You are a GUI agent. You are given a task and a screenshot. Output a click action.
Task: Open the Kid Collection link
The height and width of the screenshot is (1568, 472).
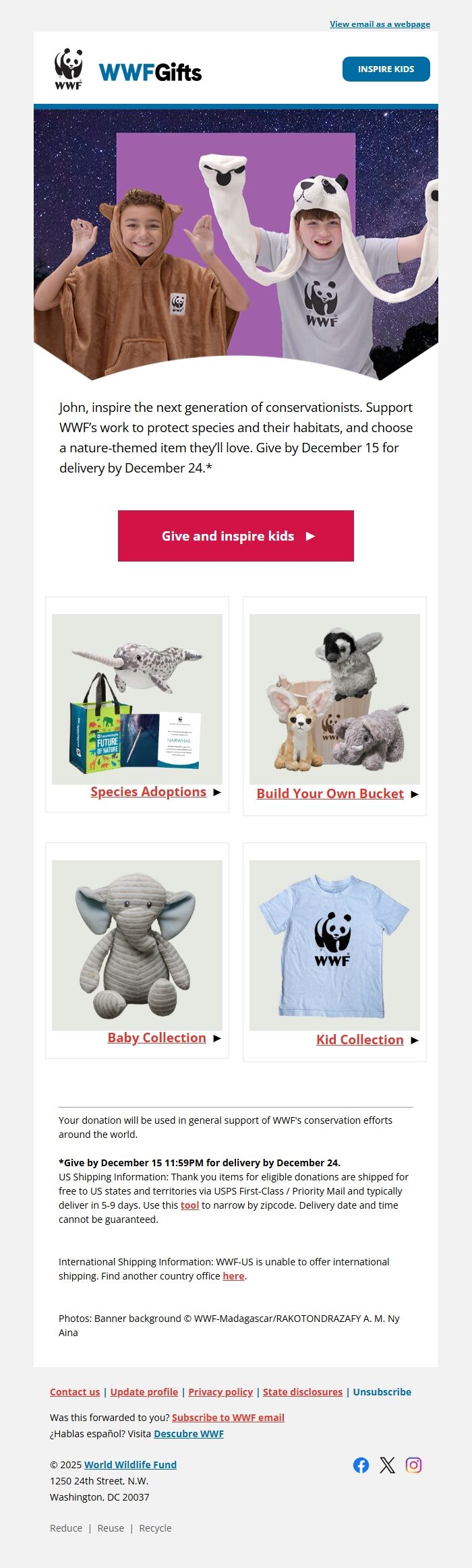point(359,1040)
